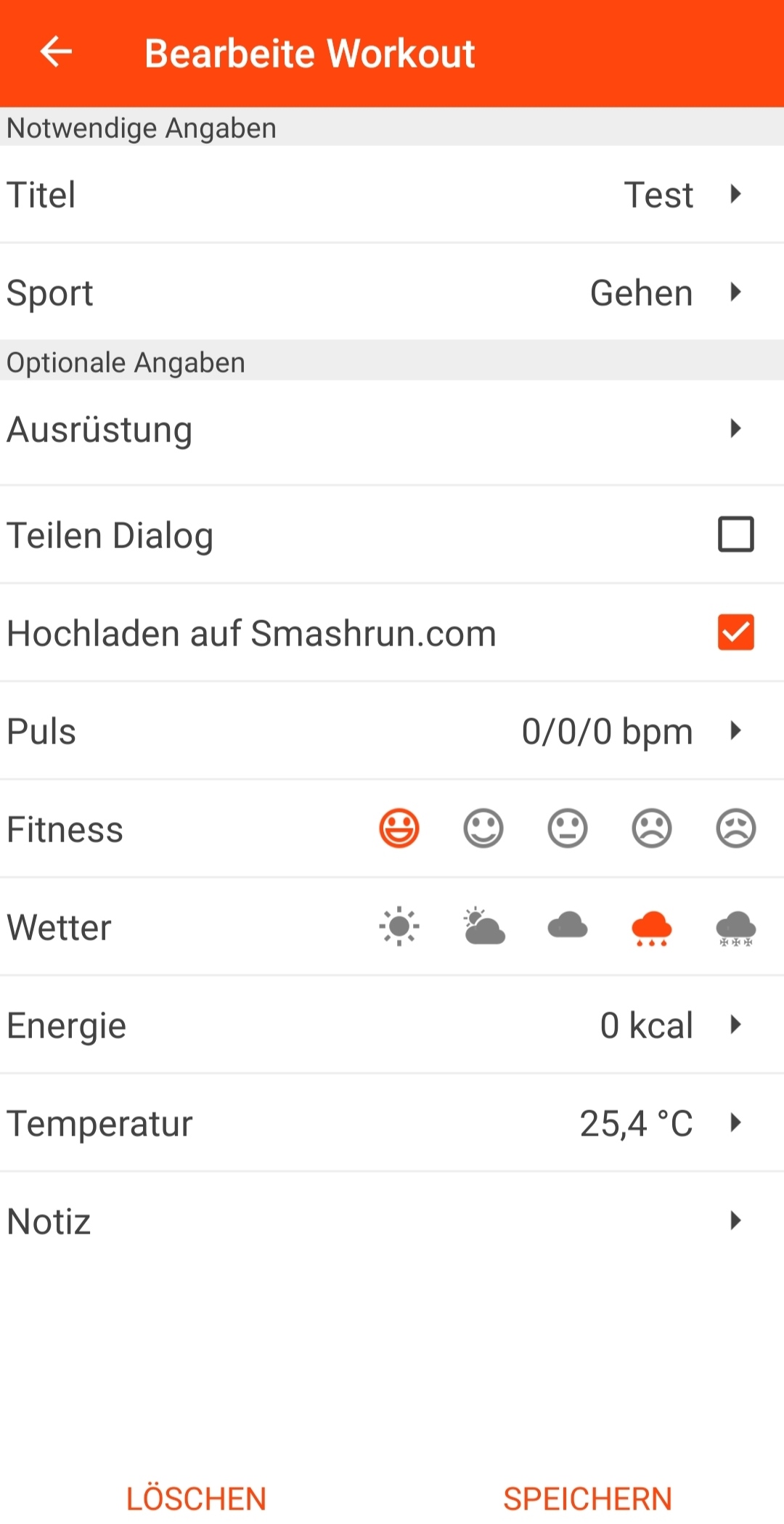Edit the Puls bpm values

tap(392, 731)
